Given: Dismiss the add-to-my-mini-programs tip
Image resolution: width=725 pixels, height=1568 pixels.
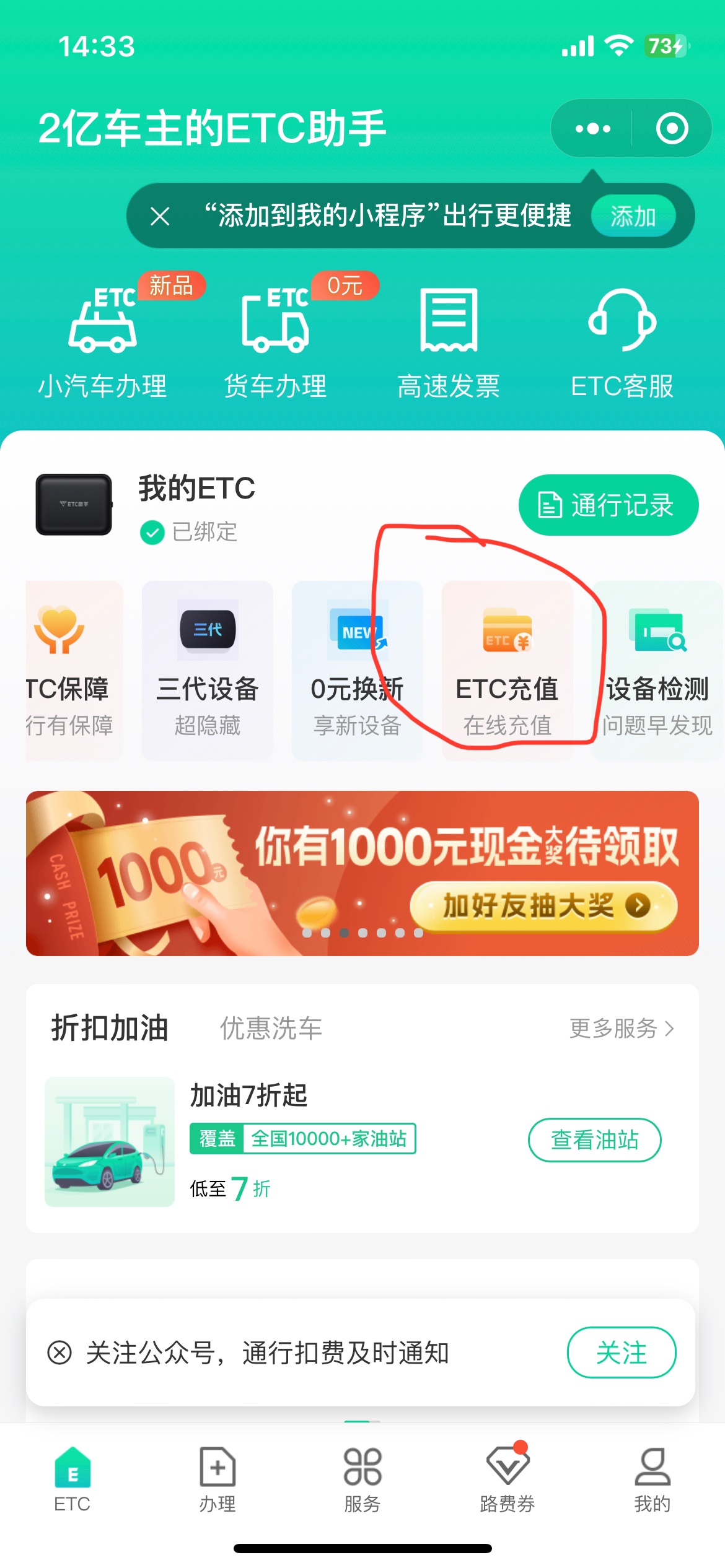Looking at the screenshot, I should [160, 216].
